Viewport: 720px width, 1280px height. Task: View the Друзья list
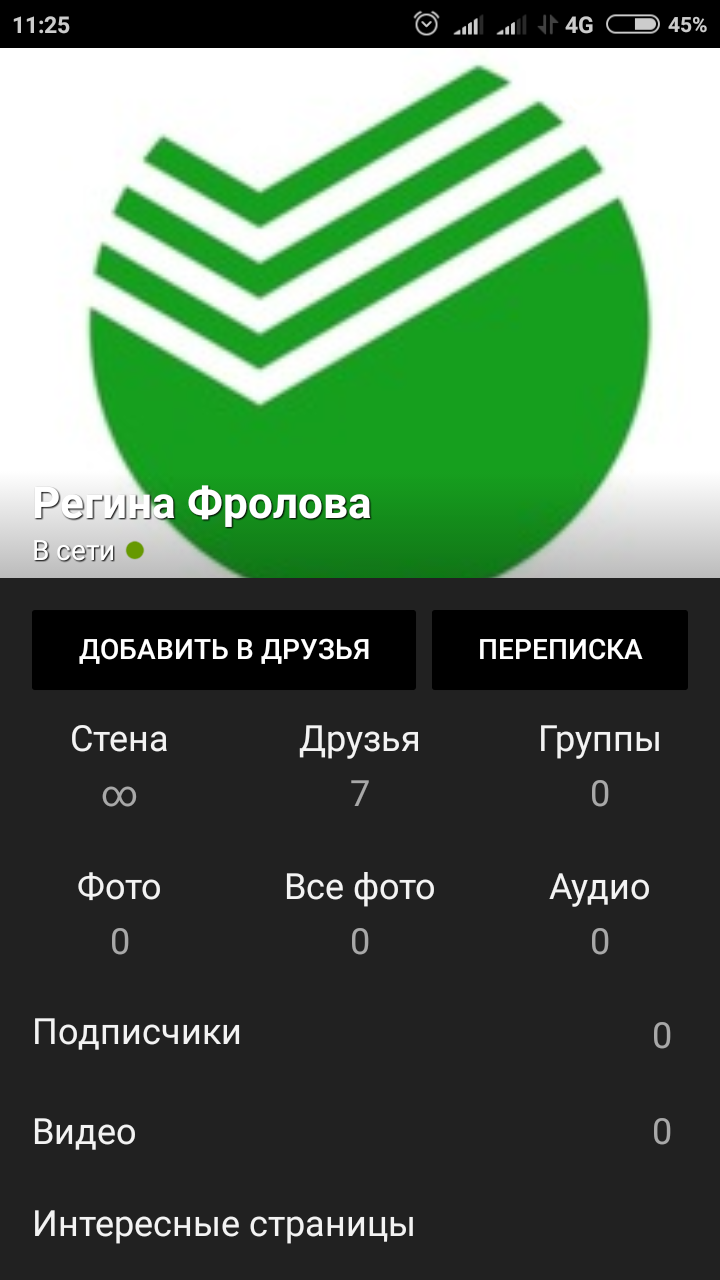coord(360,766)
